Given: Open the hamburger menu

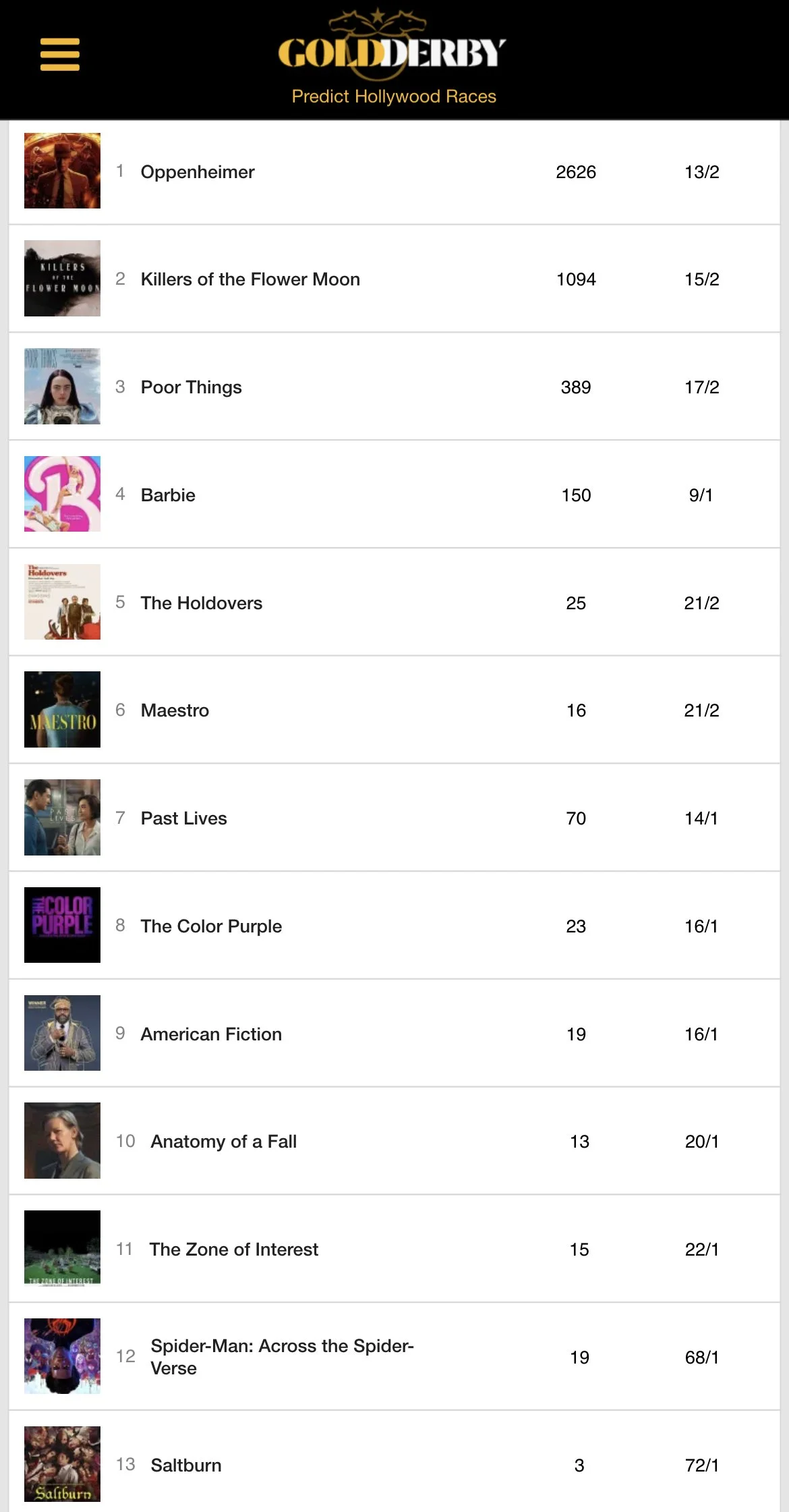Looking at the screenshot, I should coord(60,55).
